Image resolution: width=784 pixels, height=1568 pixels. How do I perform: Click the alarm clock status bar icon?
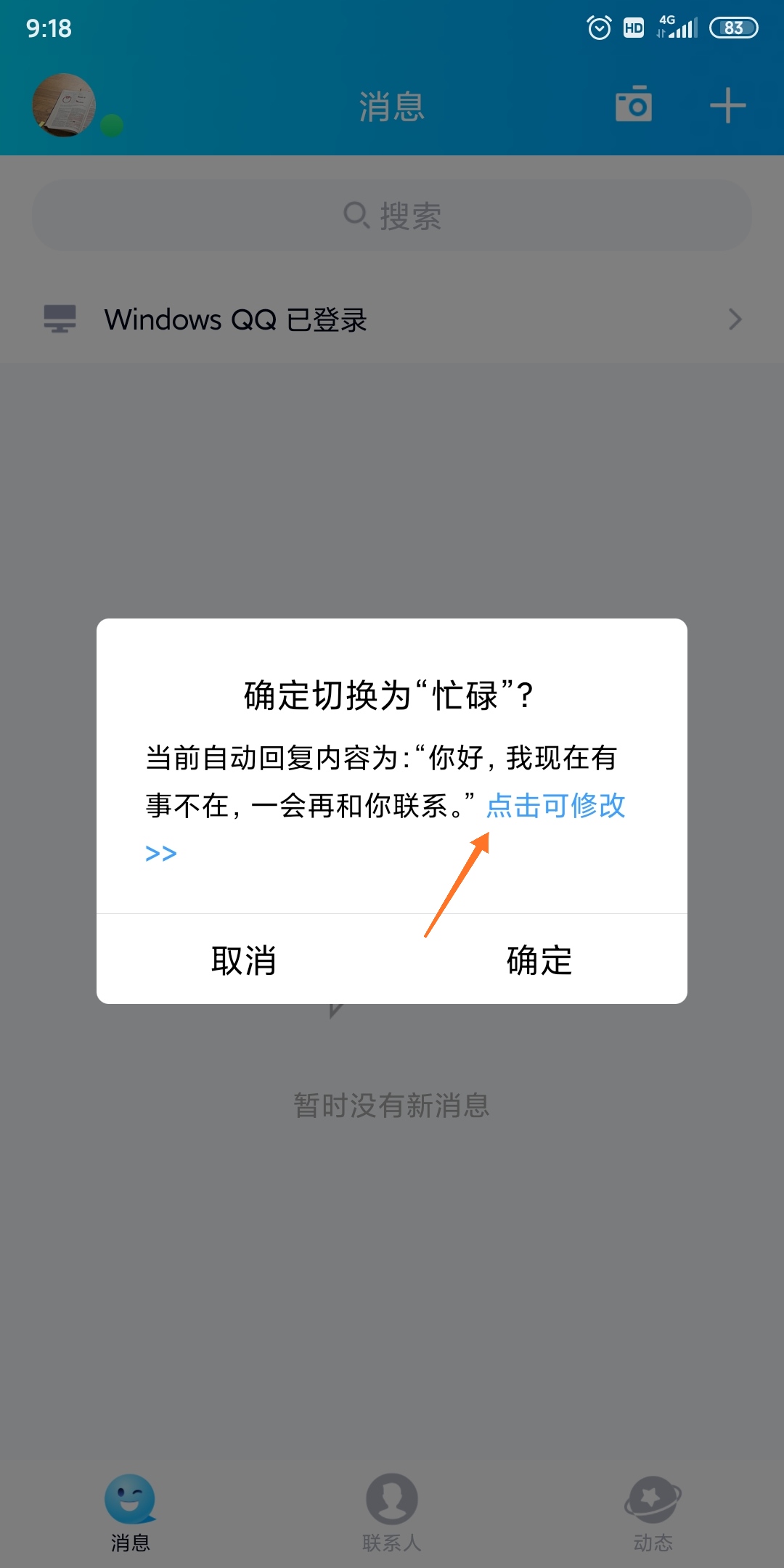[598, 28]
